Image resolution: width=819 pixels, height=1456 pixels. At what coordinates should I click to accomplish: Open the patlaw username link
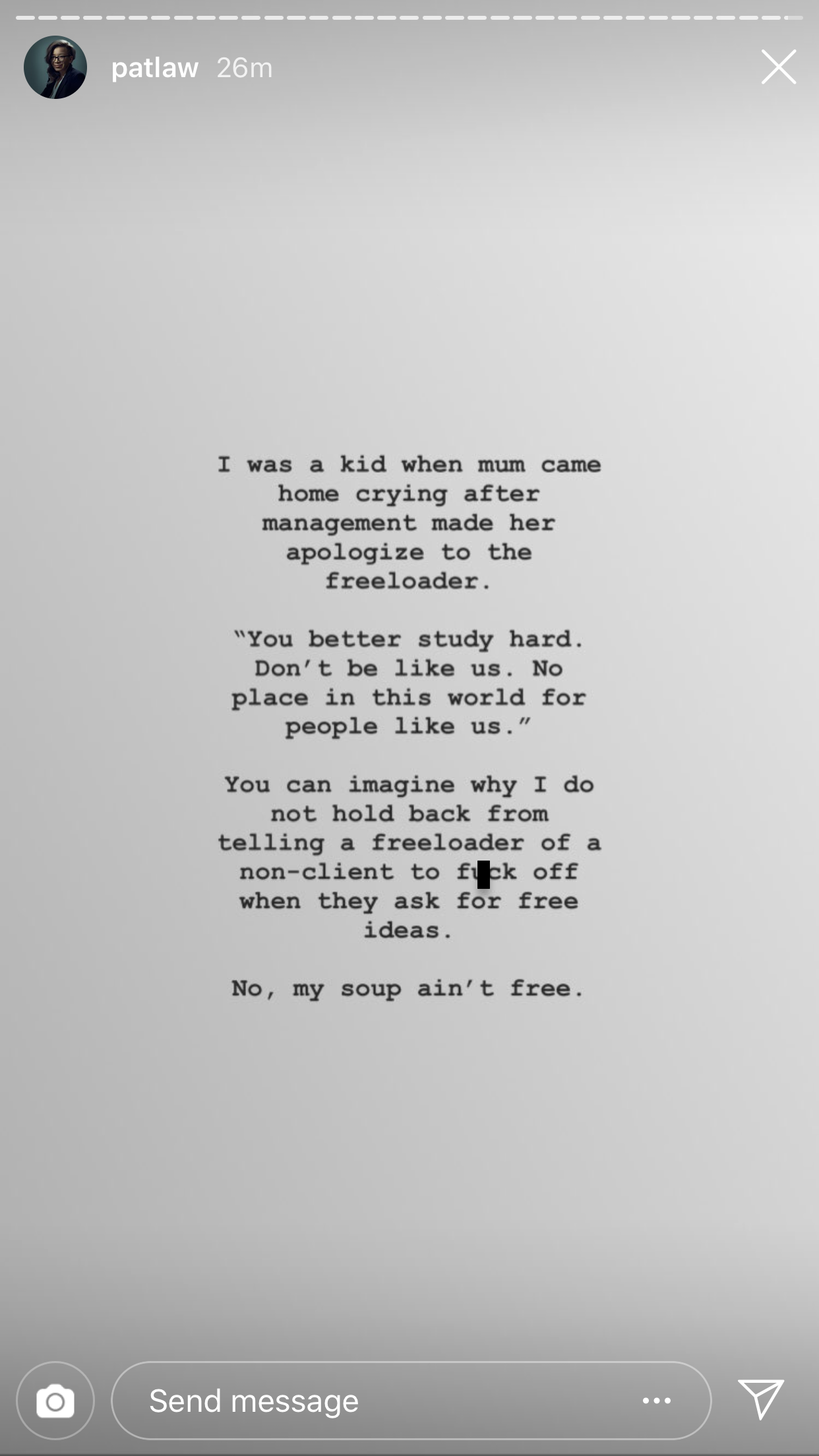pyautogui.click(x=155, y=67)
